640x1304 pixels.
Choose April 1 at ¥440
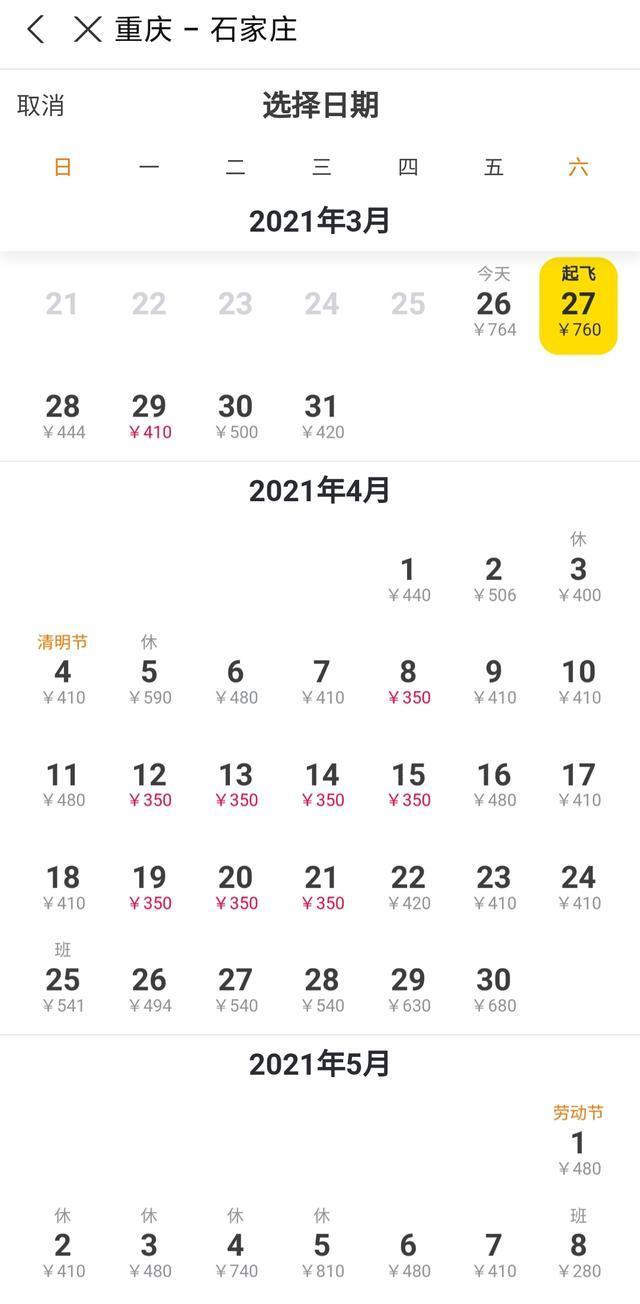(x=408, y=579)
